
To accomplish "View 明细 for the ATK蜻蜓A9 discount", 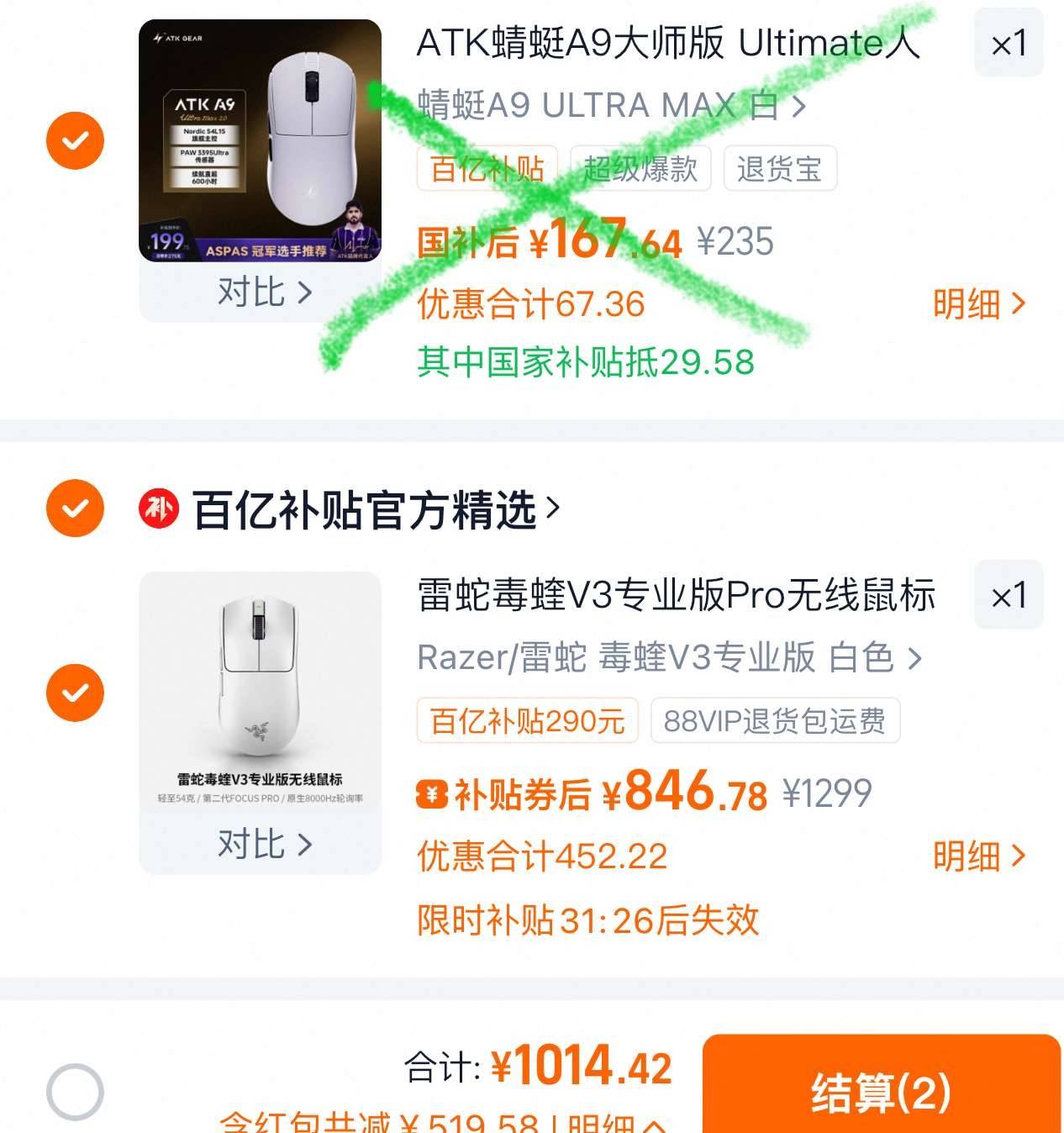I will pyautogui.click(x=978, y=303).
